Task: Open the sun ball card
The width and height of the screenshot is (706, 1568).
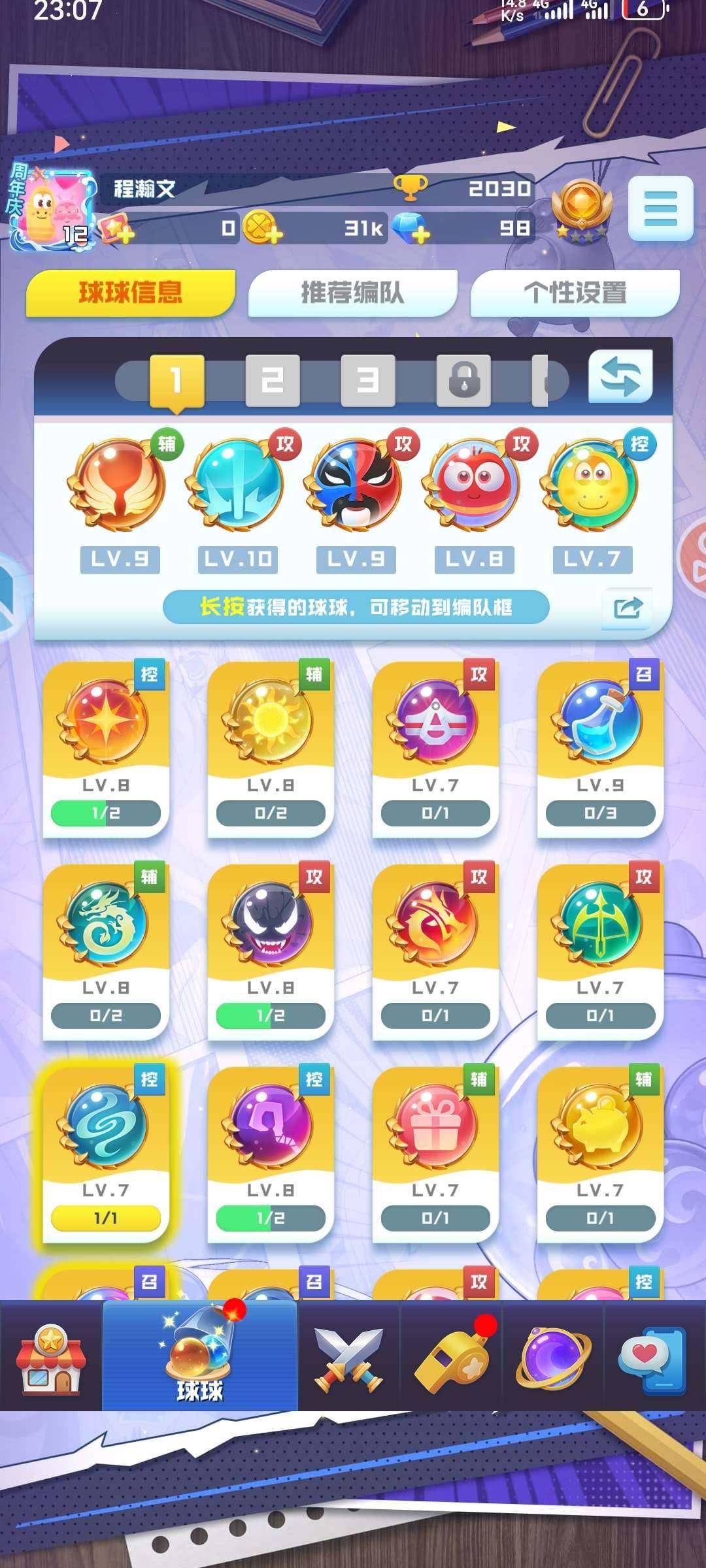Action: (270, 748)
